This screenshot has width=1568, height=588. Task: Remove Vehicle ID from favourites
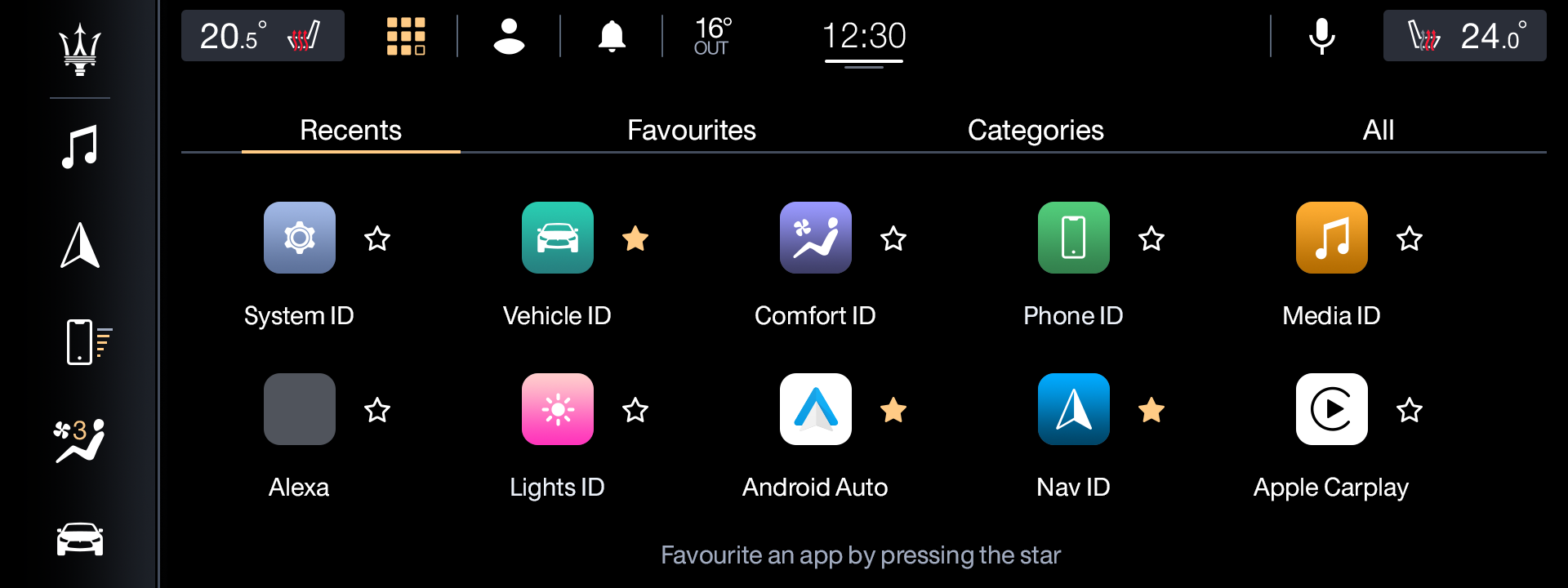click(635, 239)
